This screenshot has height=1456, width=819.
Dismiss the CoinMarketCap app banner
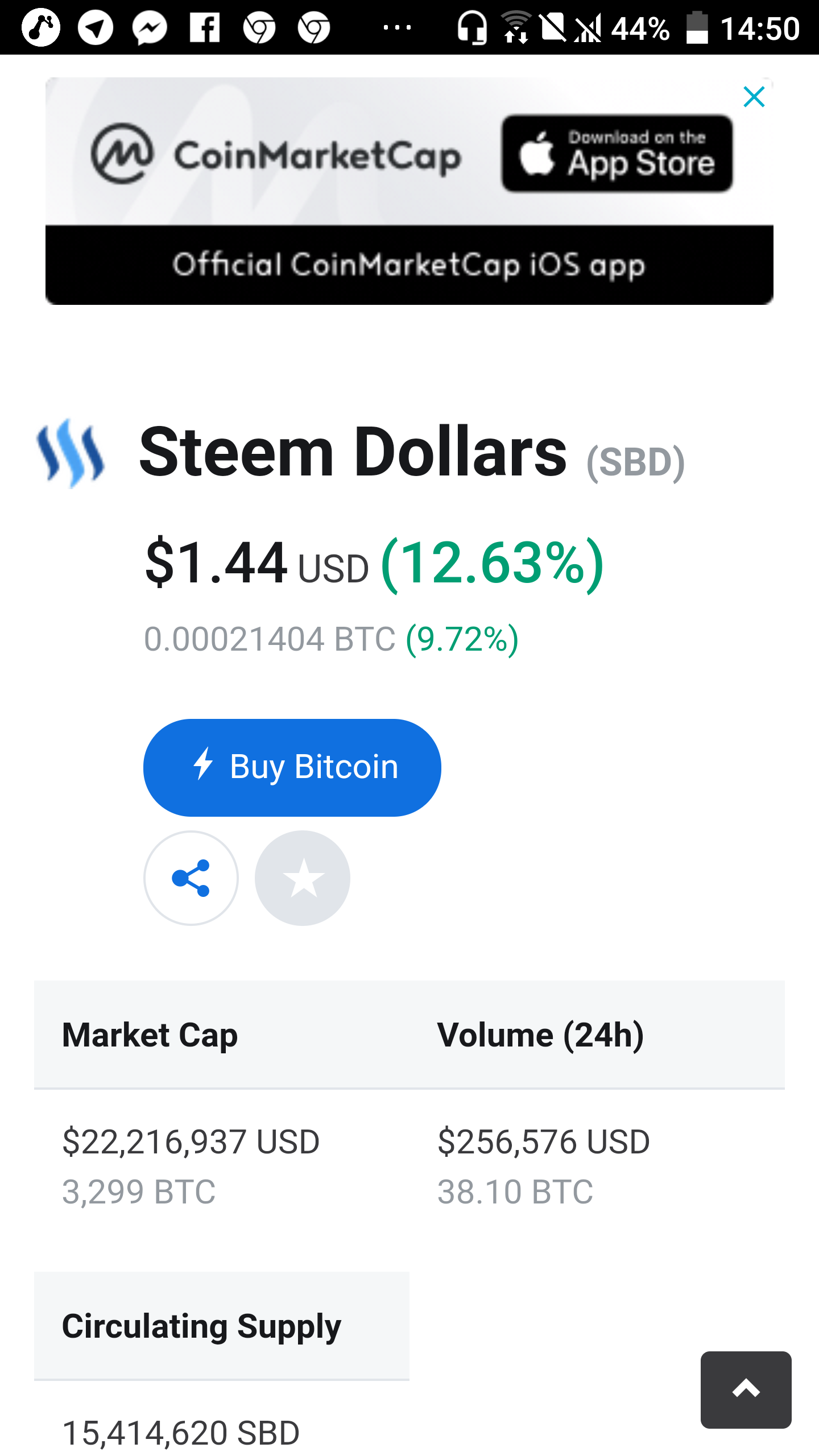click(754, 97)
